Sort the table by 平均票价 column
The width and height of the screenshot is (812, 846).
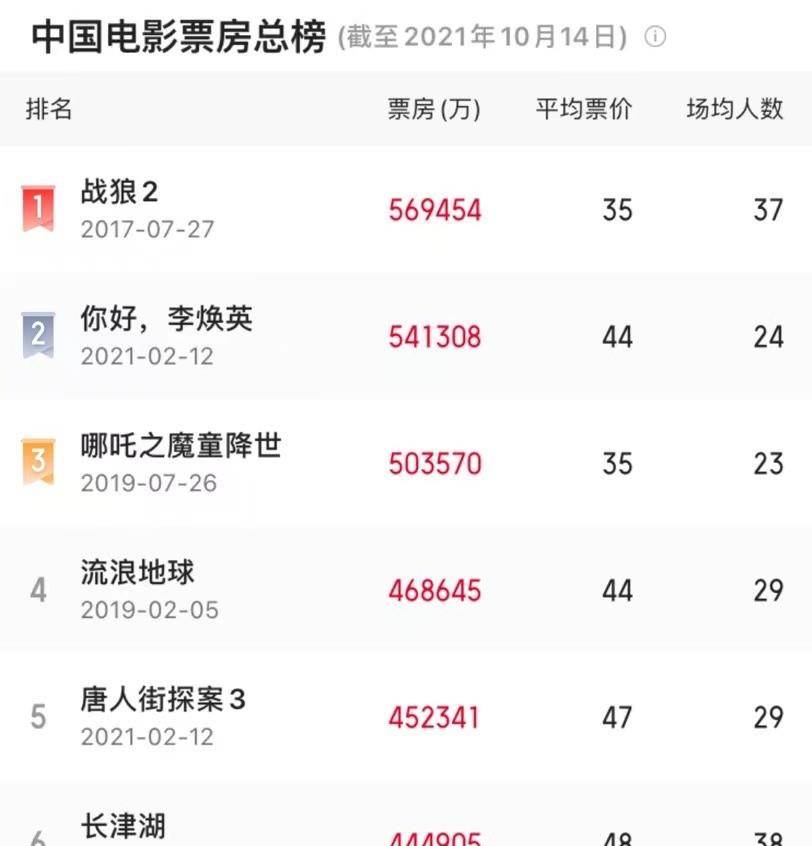[584, 108]
